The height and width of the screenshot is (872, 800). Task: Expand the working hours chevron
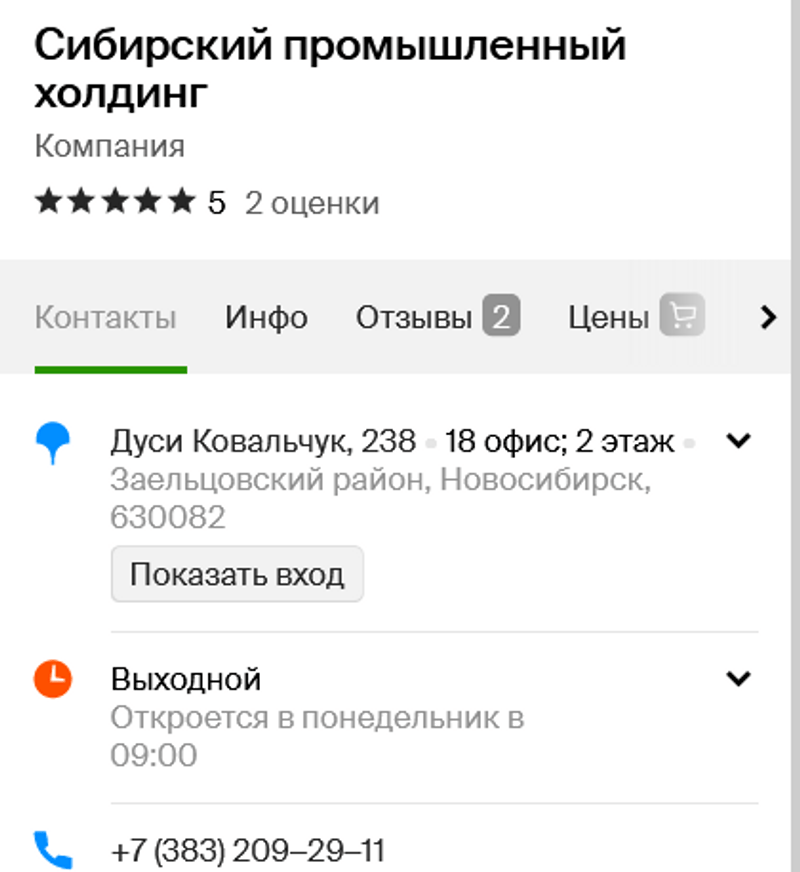738,679
